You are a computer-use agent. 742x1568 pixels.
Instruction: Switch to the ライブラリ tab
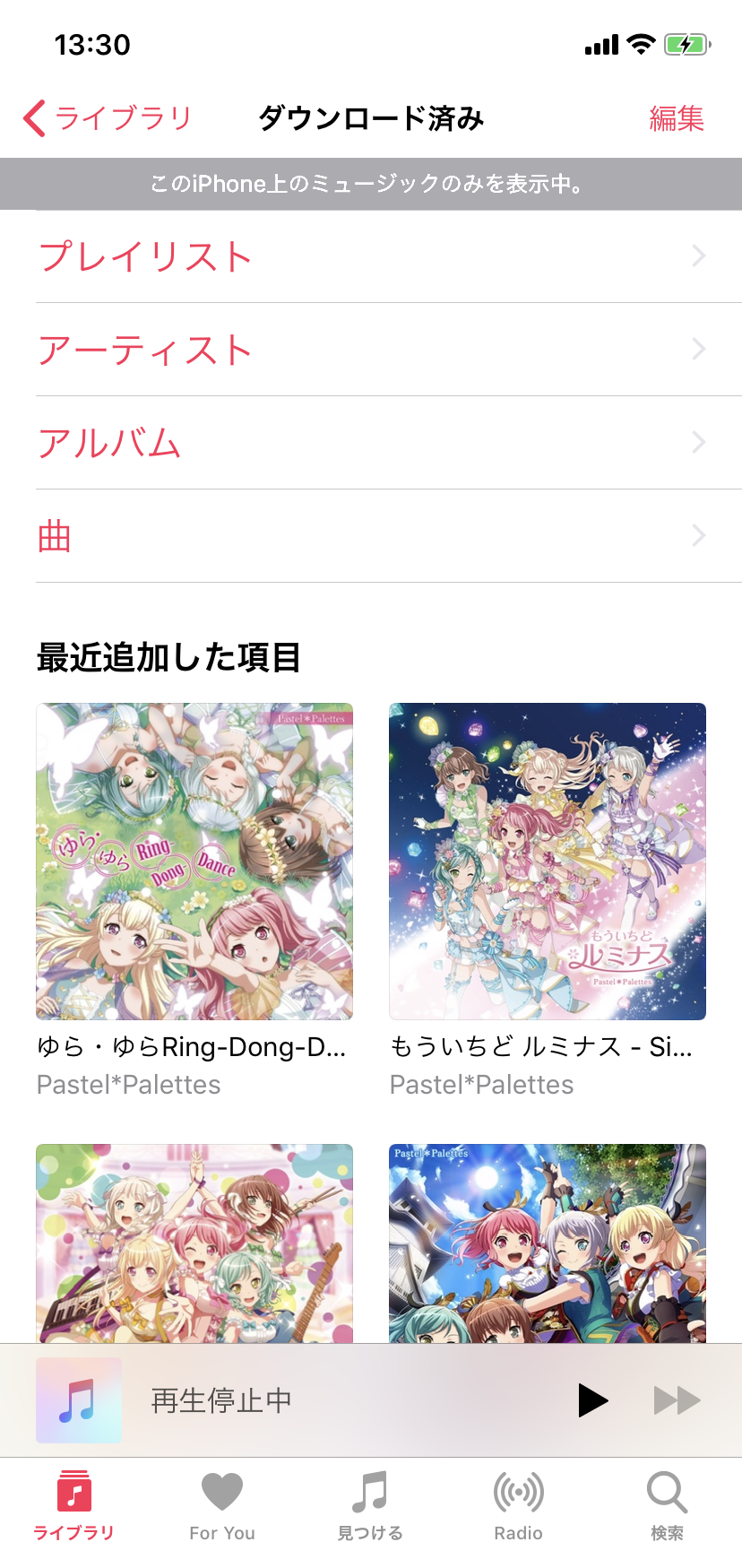click(x=74, y=1506)
